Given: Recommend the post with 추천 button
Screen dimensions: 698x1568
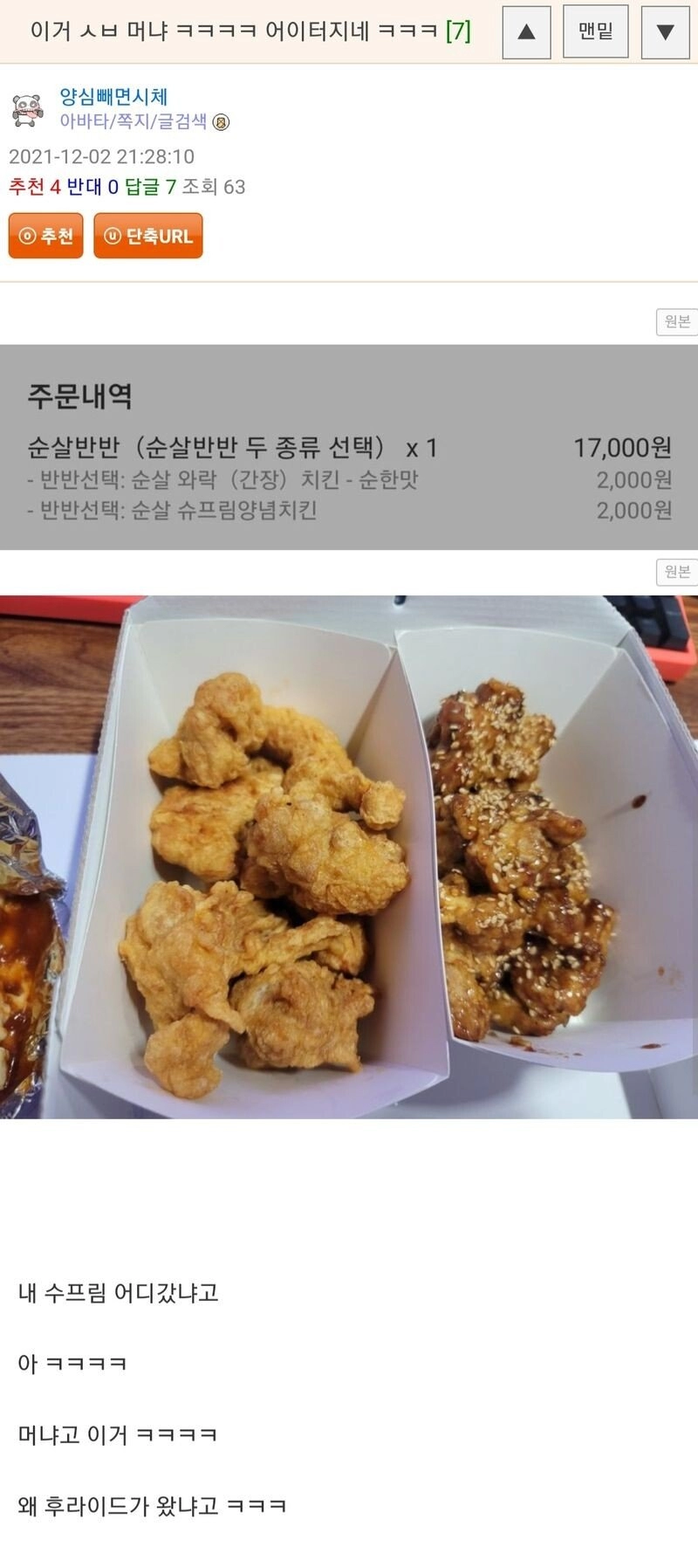Looking at the screenshot, I should click(45, 235).
